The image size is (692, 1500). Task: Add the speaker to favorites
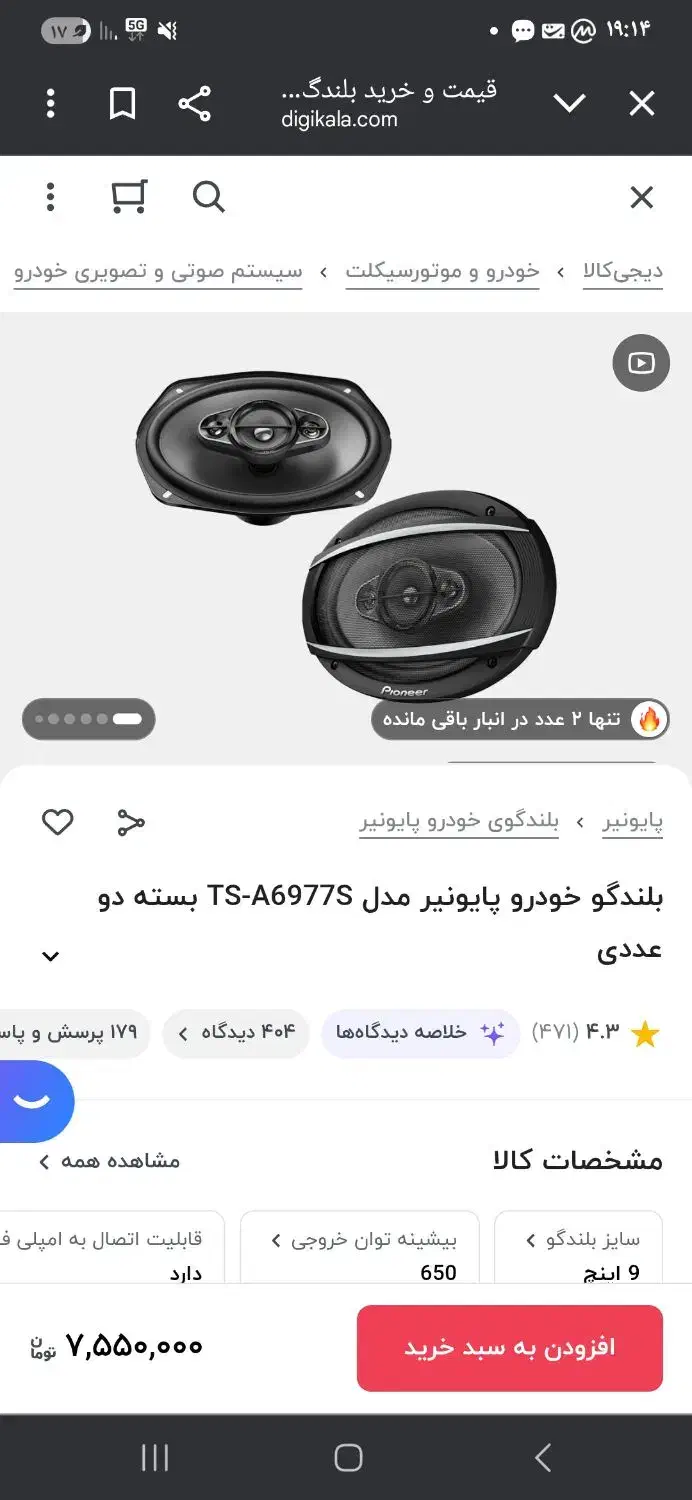(x=57, y=822)
